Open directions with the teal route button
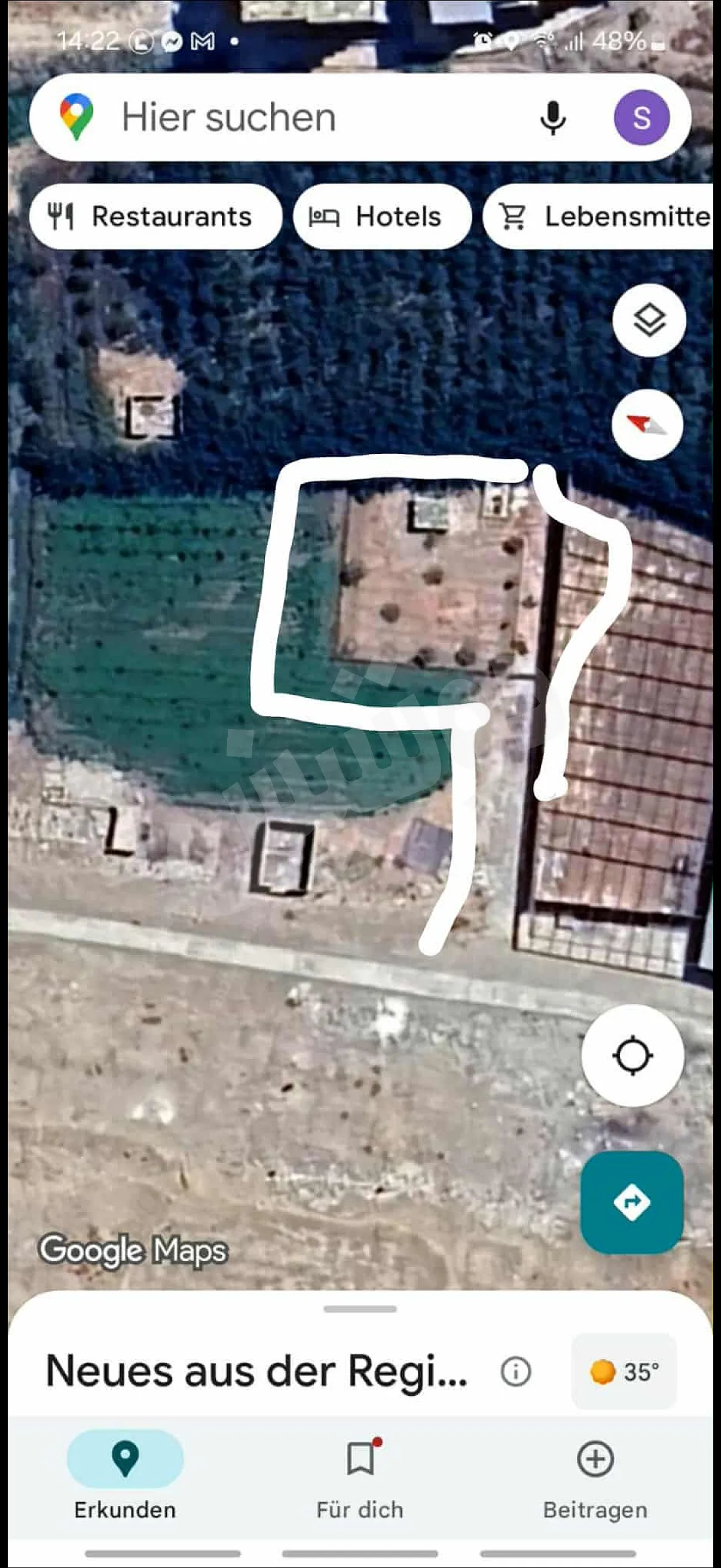The height and width of the screenshot is (1568, 721). (631, 1202)
